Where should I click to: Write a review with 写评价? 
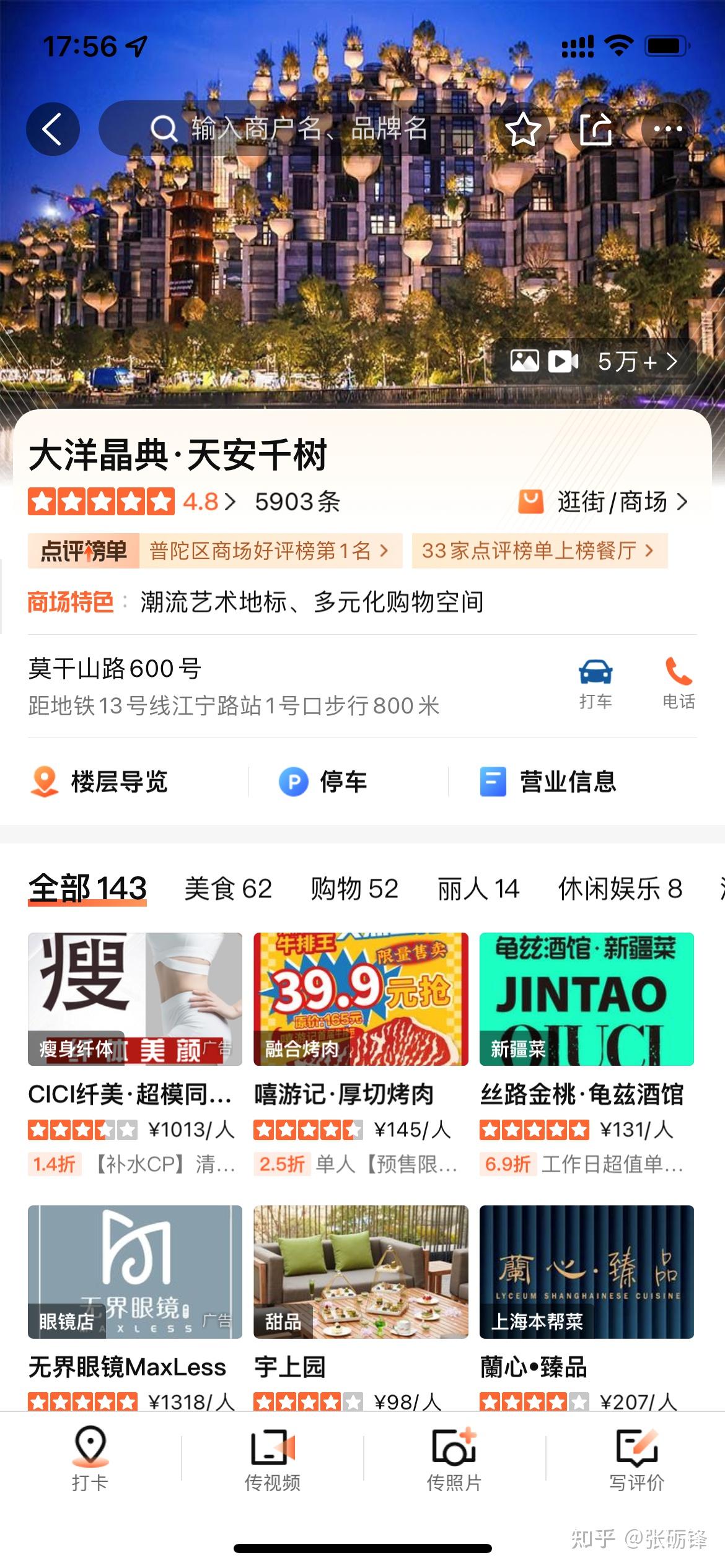click(x=636, y=1458)
